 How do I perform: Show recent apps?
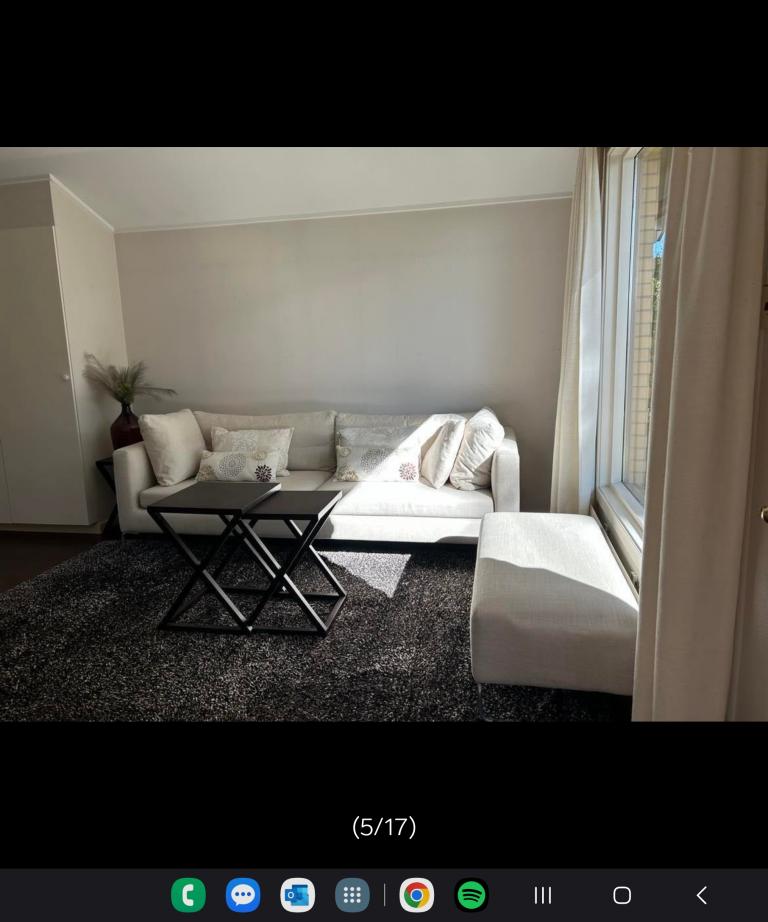[x=542, y=895]
